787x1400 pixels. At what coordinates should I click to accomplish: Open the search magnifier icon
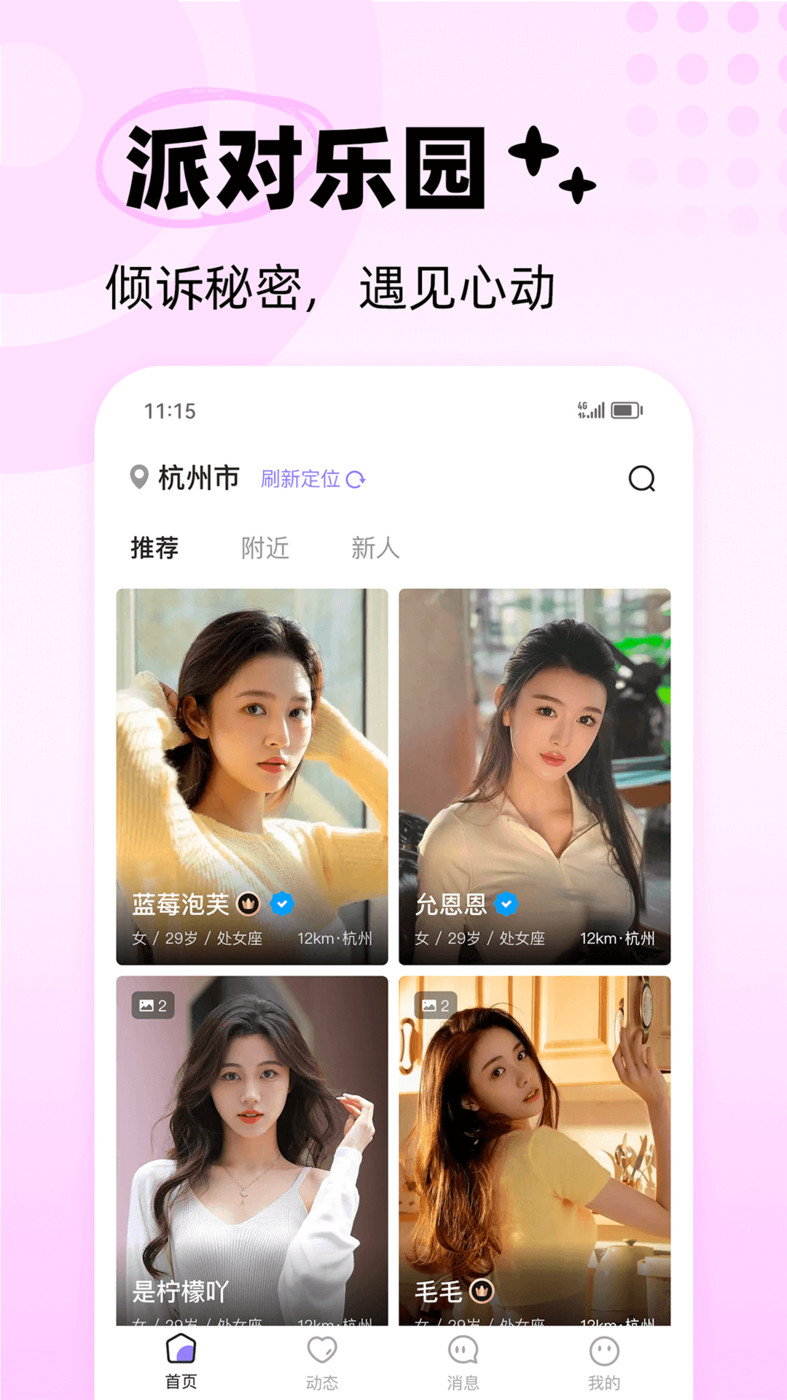point(642,479)
